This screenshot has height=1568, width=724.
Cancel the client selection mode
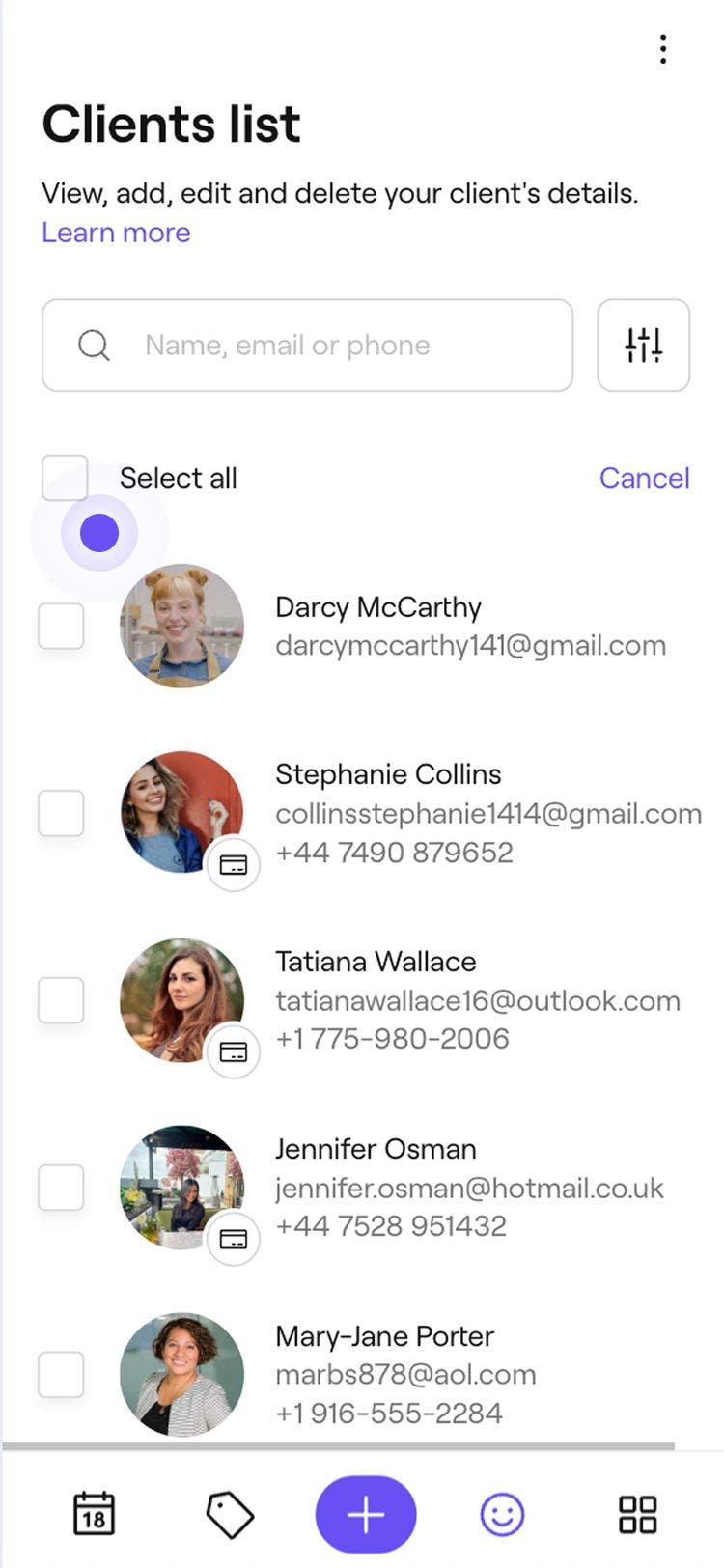[644, 478]
